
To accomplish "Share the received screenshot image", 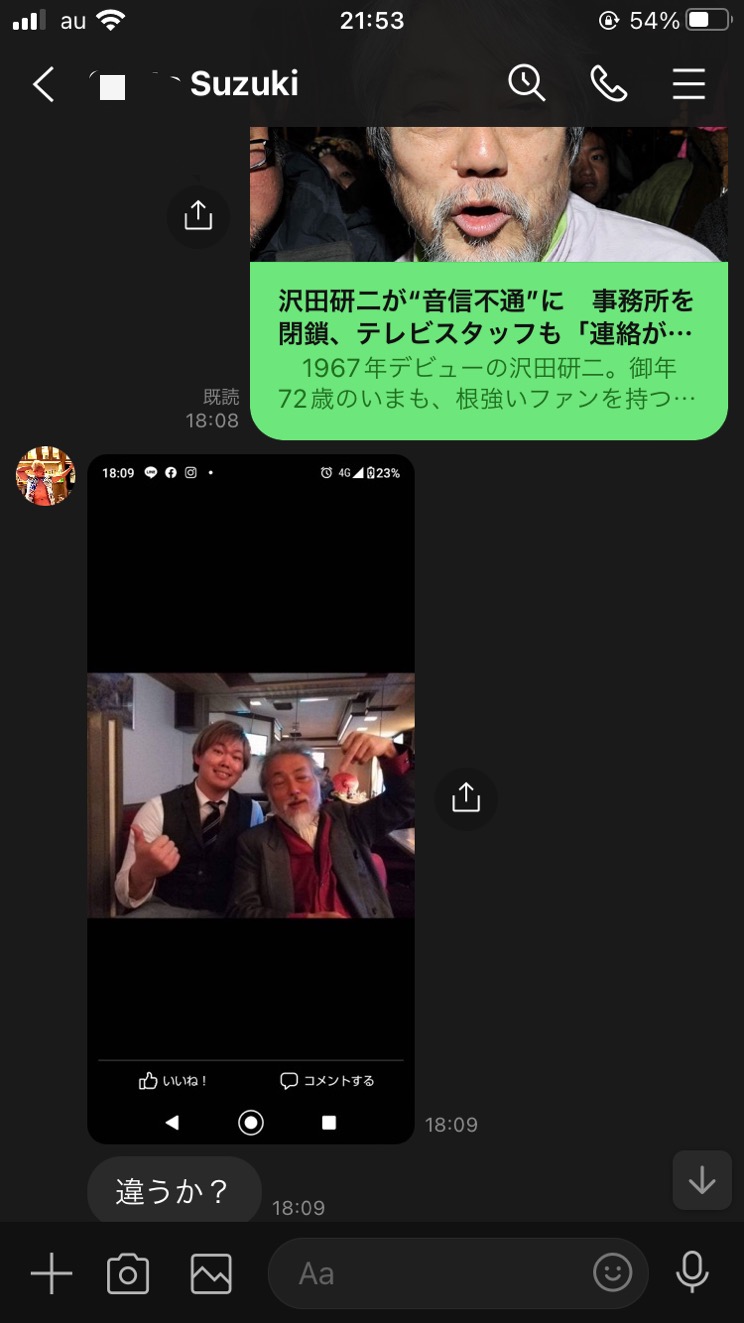I will tap(466, 798).
